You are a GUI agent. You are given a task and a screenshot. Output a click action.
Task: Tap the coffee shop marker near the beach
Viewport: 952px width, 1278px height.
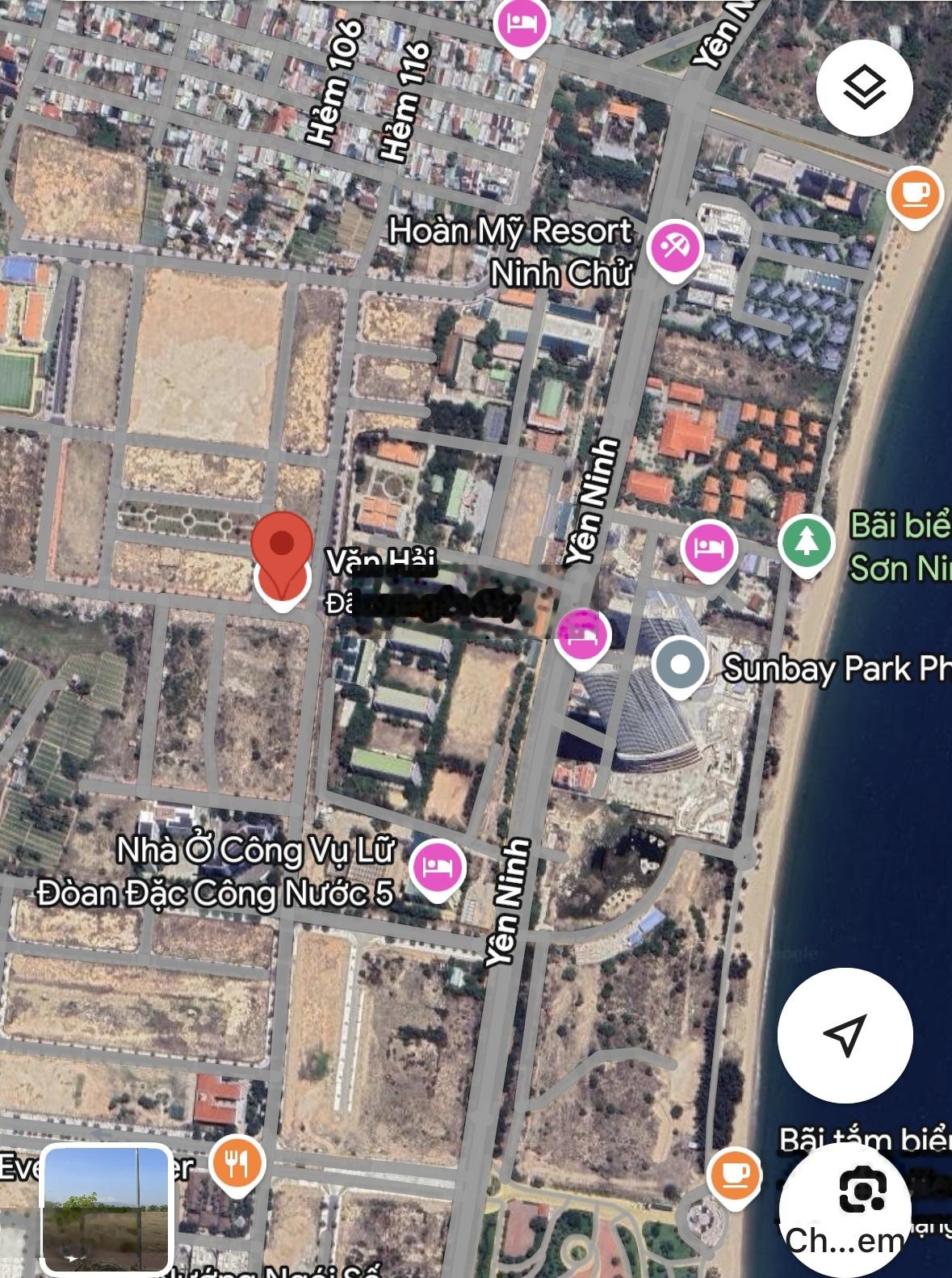click(x=914, y=195)
